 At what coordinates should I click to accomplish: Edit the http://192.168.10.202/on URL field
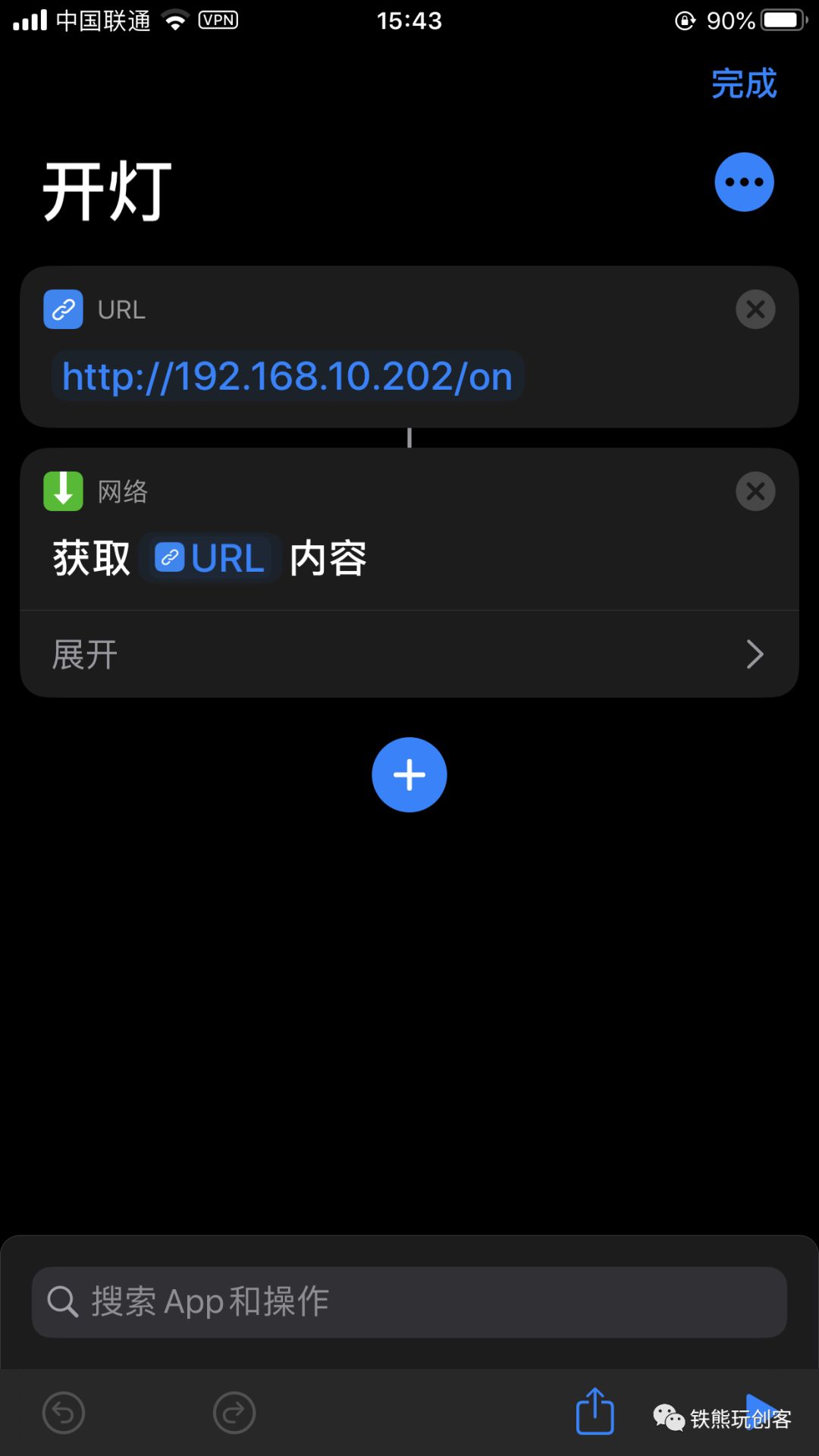point(287,376)
